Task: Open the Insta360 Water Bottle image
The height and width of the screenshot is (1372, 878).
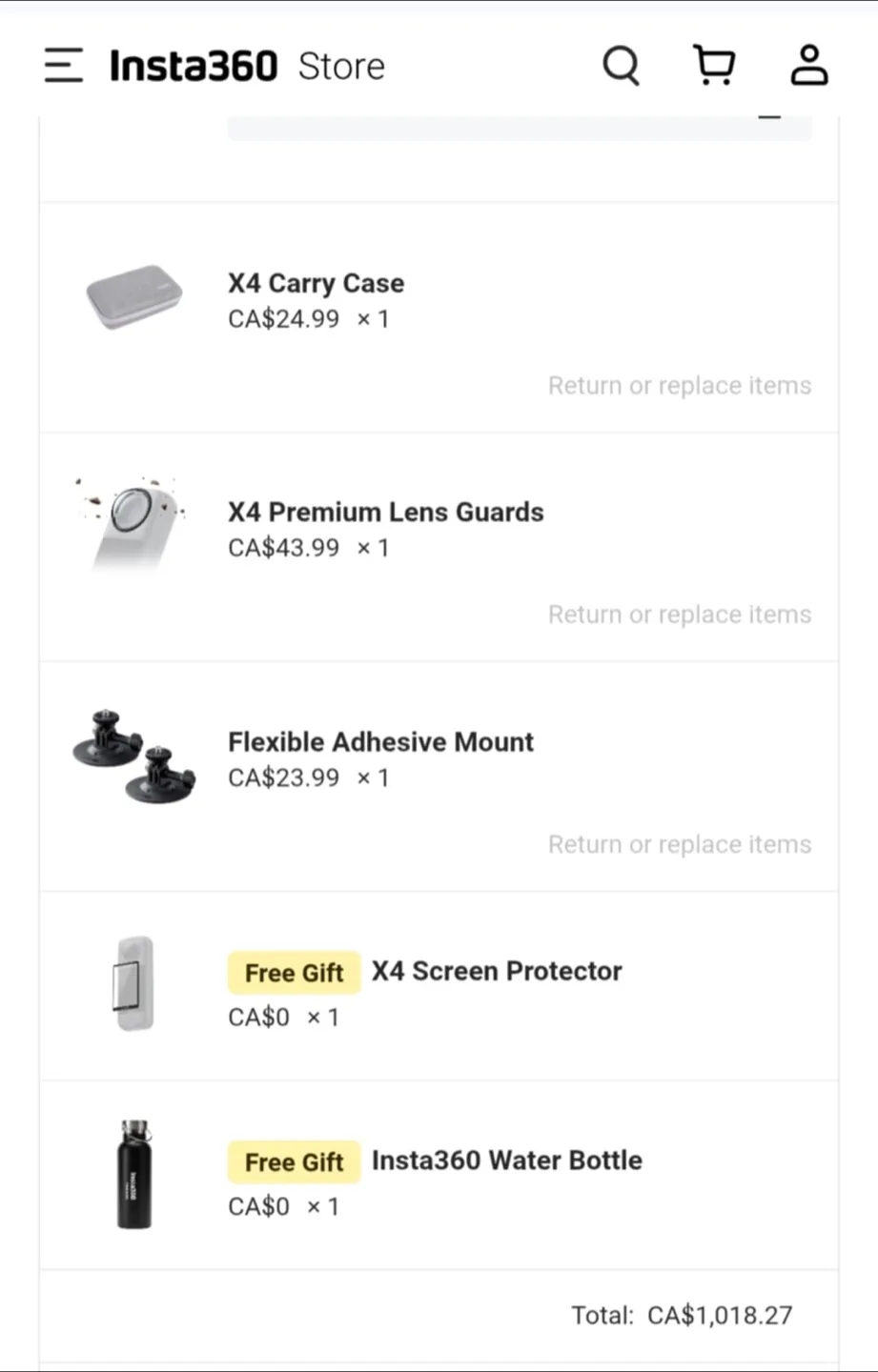Action: coord(133,1175)
